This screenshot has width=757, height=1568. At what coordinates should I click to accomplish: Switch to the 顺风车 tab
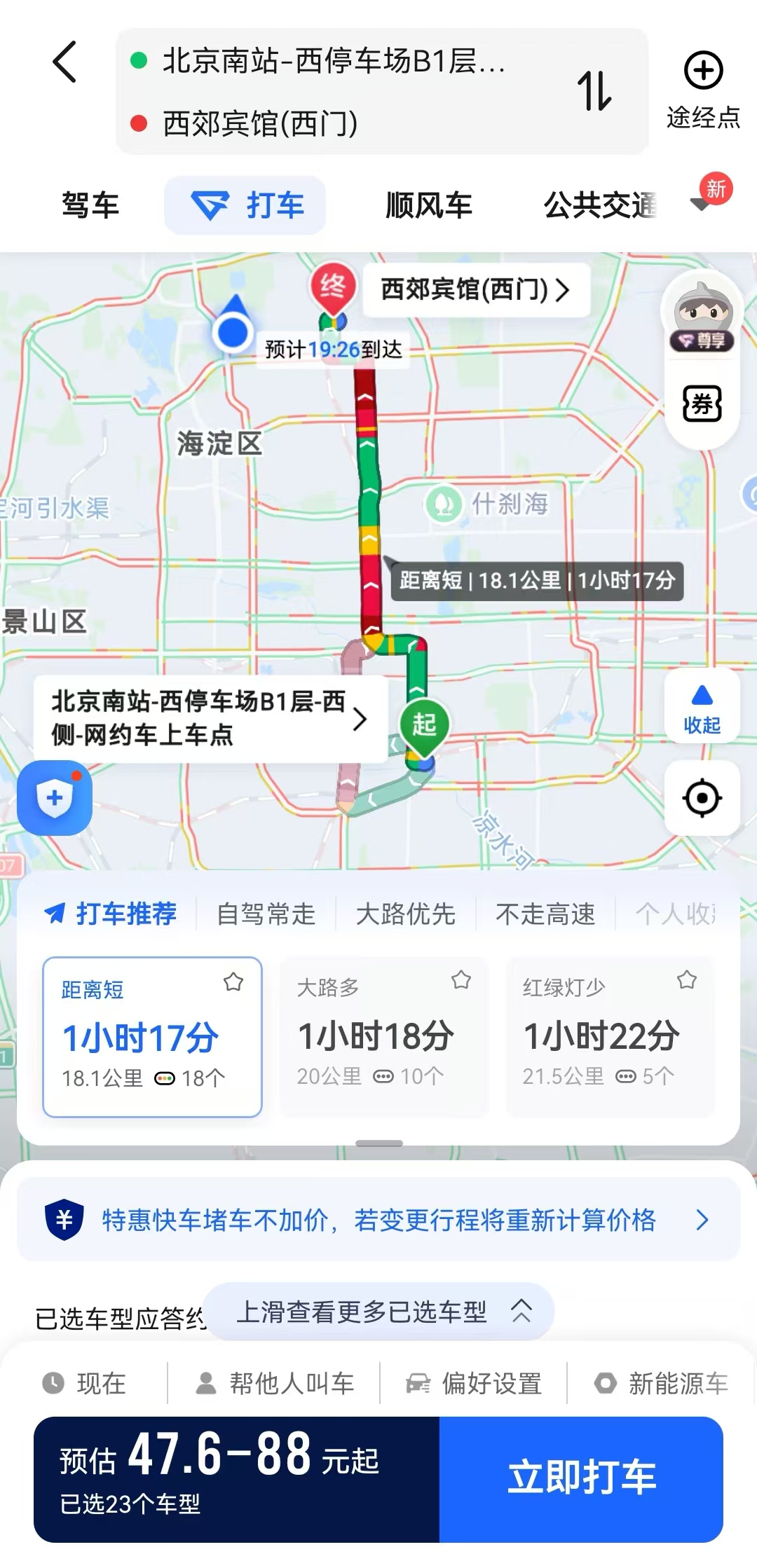pyautogui.click(x=429, y=206)
